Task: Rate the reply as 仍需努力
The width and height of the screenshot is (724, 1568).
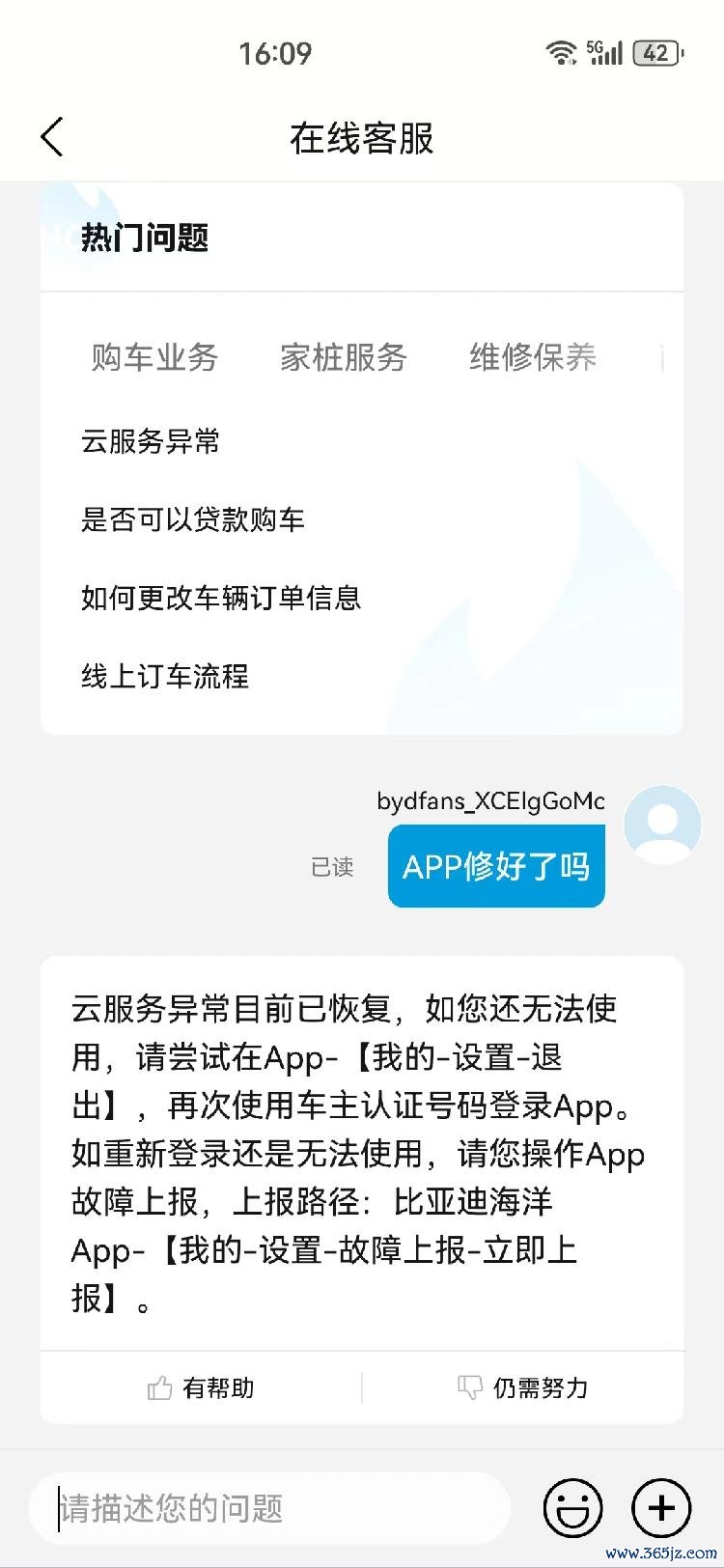Action: point(522,1387)
